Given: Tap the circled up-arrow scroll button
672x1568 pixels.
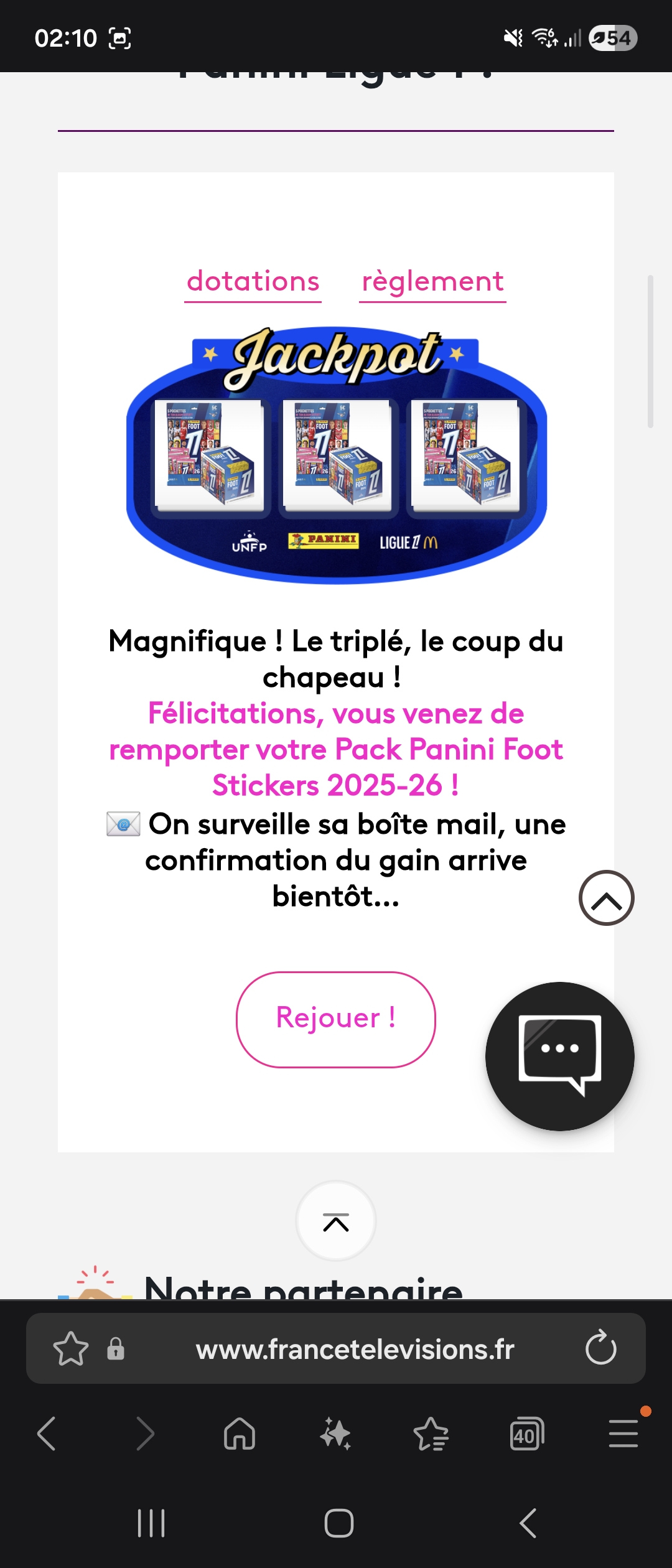Looking at the screenshot, I should click(606, 898).
